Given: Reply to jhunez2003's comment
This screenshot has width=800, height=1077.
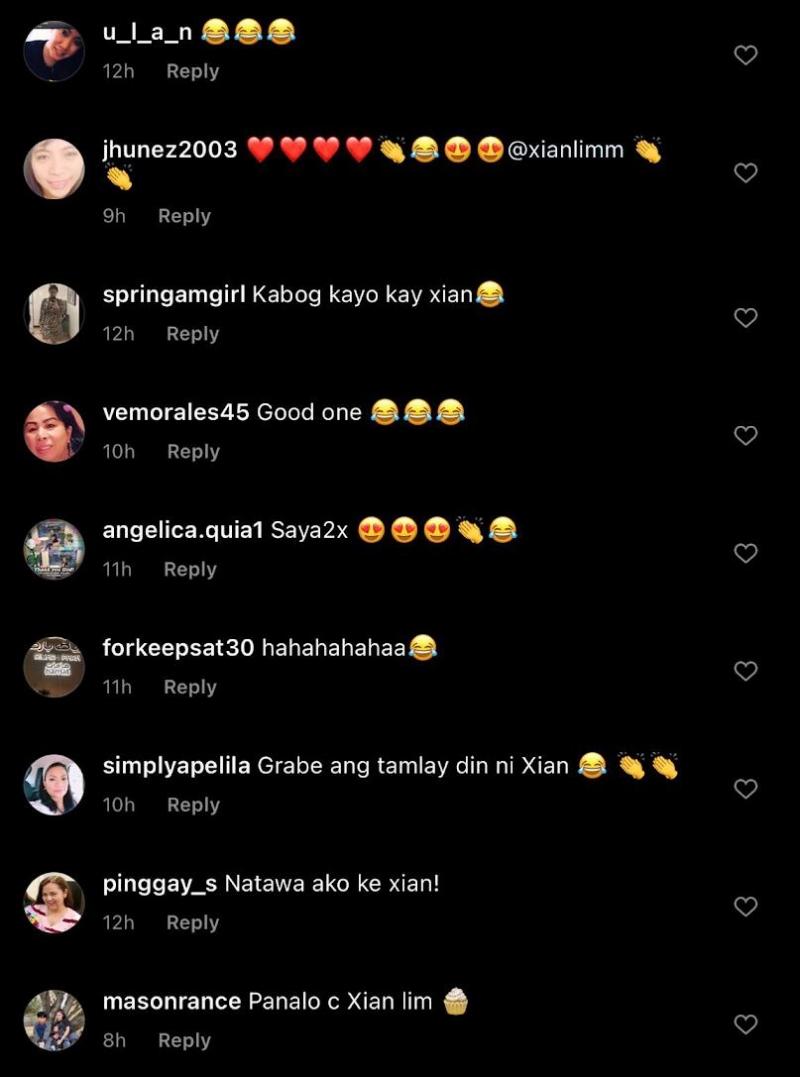Looking at the screenshot, I should pos(184,216).
